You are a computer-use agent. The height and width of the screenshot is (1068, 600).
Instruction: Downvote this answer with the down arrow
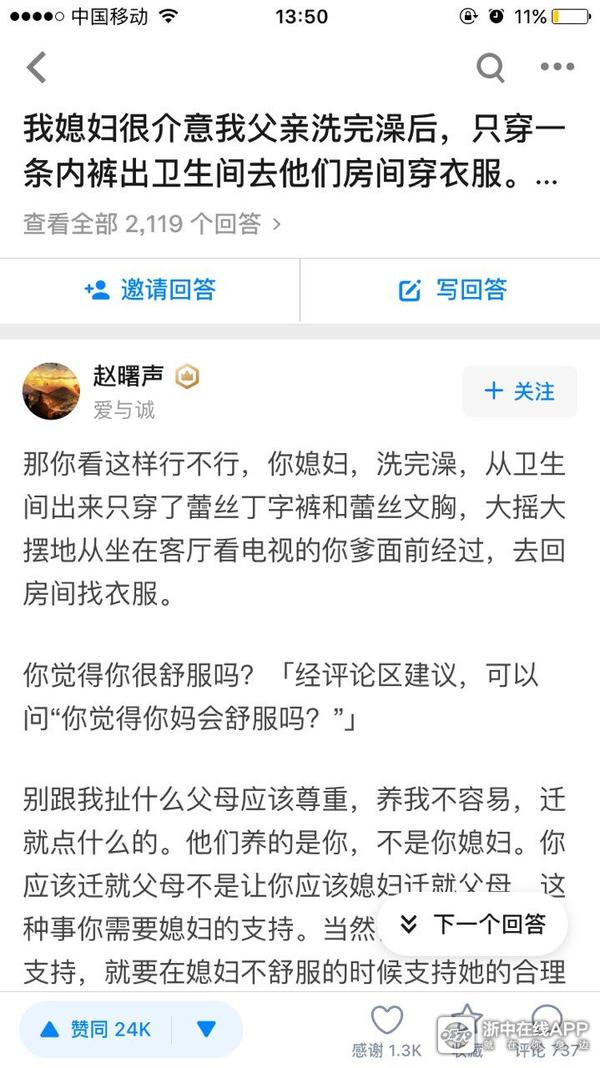coord(207,1029)
